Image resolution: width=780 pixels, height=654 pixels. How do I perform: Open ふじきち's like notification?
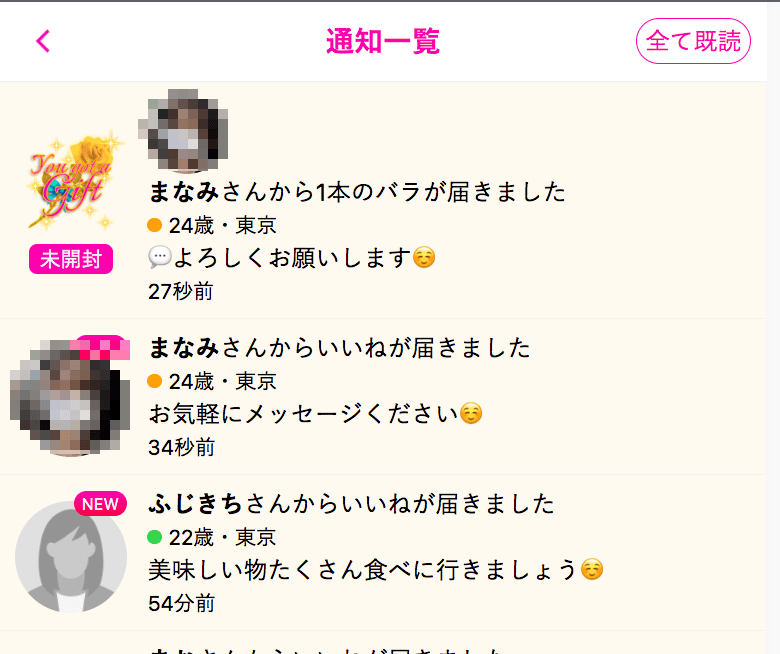(351, 504)
